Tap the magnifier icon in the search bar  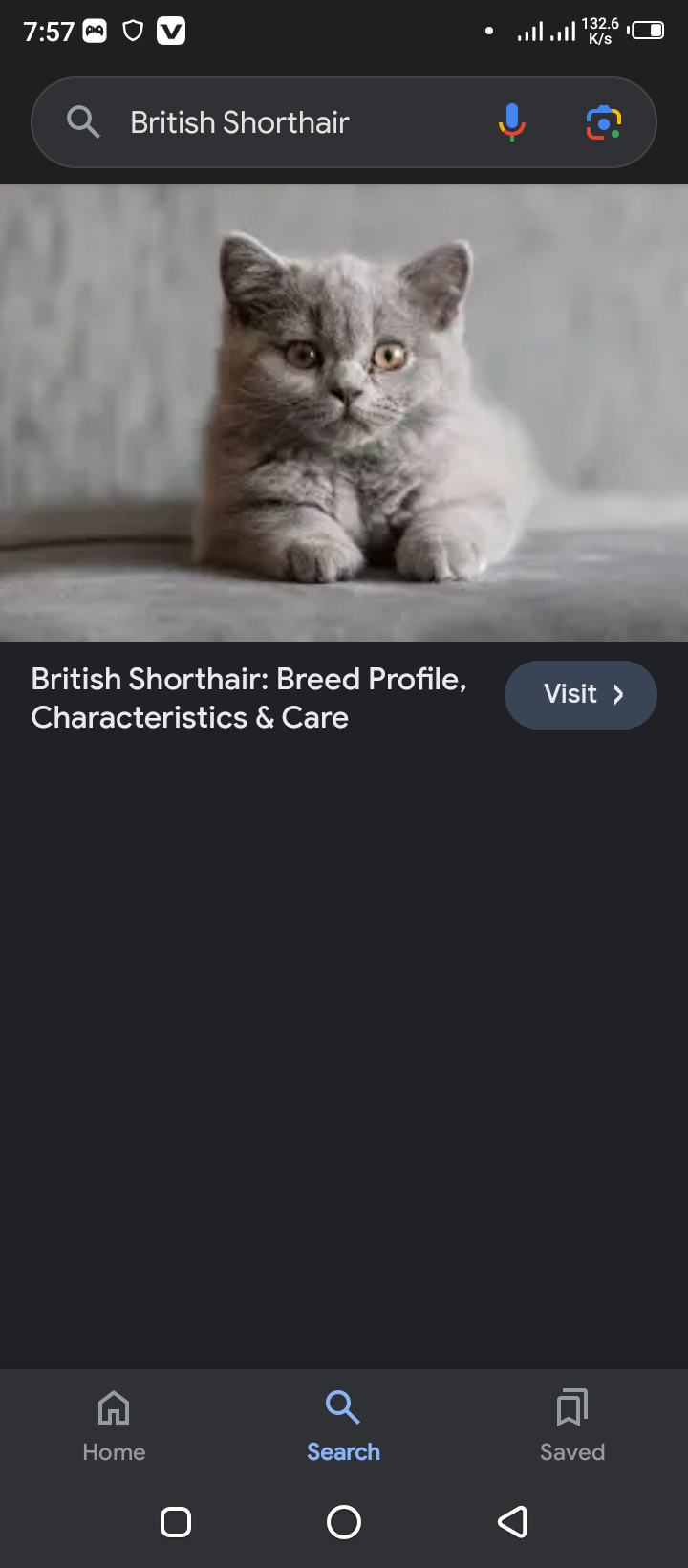(x=83, y=122)
